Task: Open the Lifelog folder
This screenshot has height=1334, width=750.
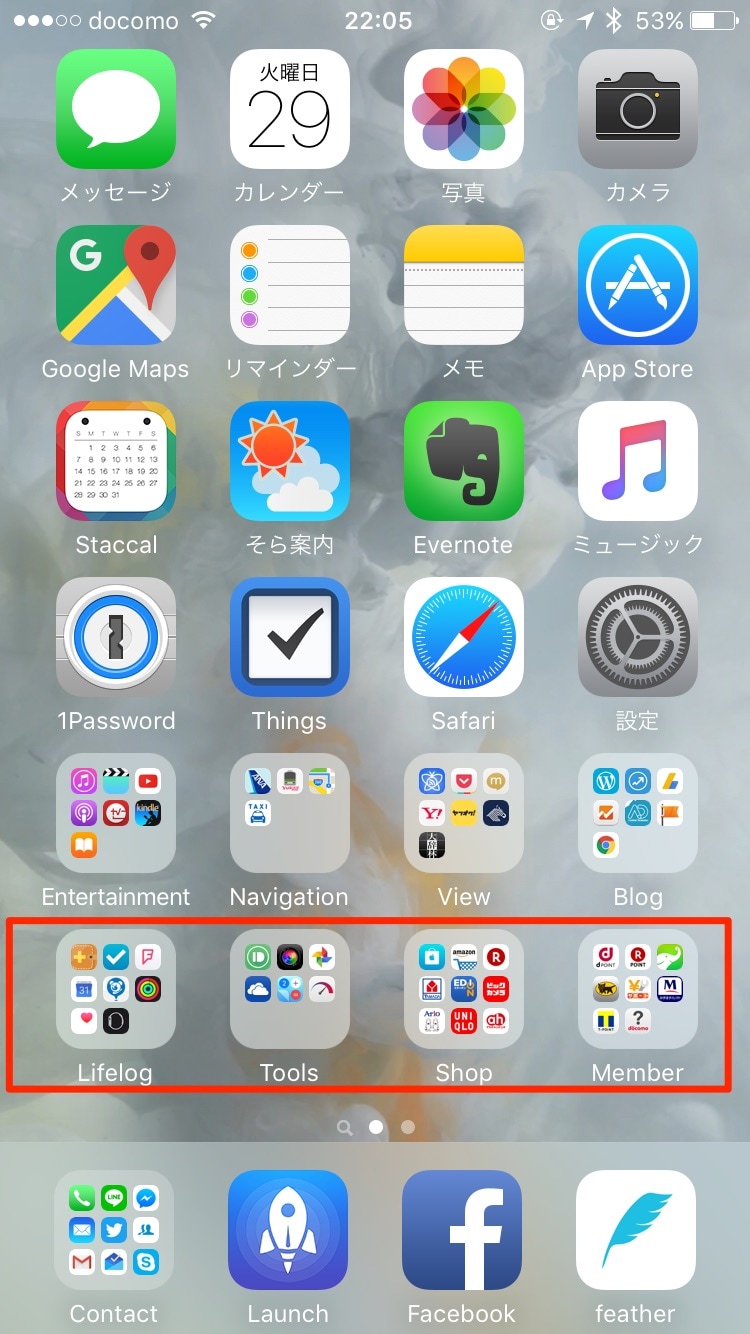Action: [x=116, y=989]
